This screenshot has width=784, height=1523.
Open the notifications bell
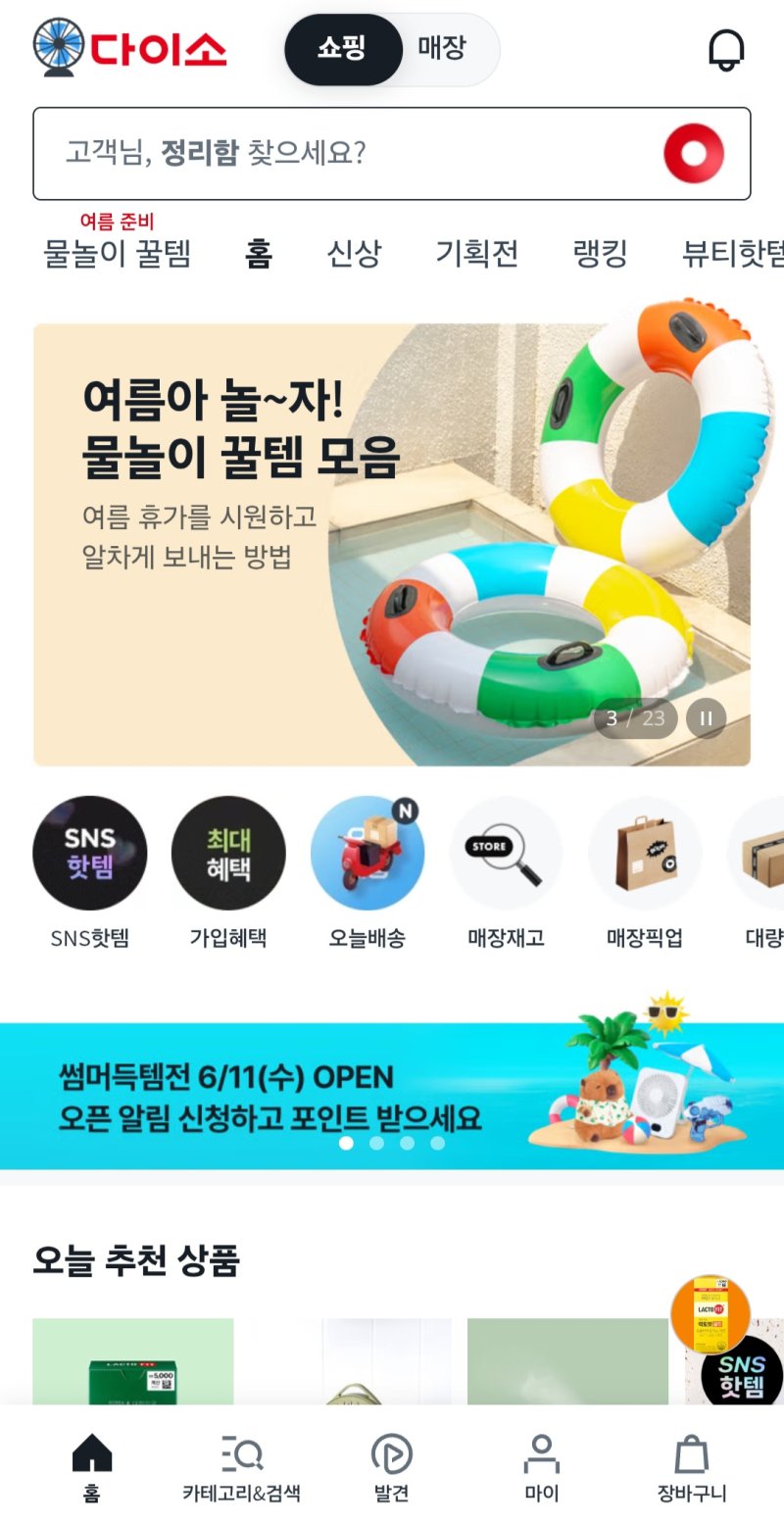pyautogui.click(x=726, y=50)
